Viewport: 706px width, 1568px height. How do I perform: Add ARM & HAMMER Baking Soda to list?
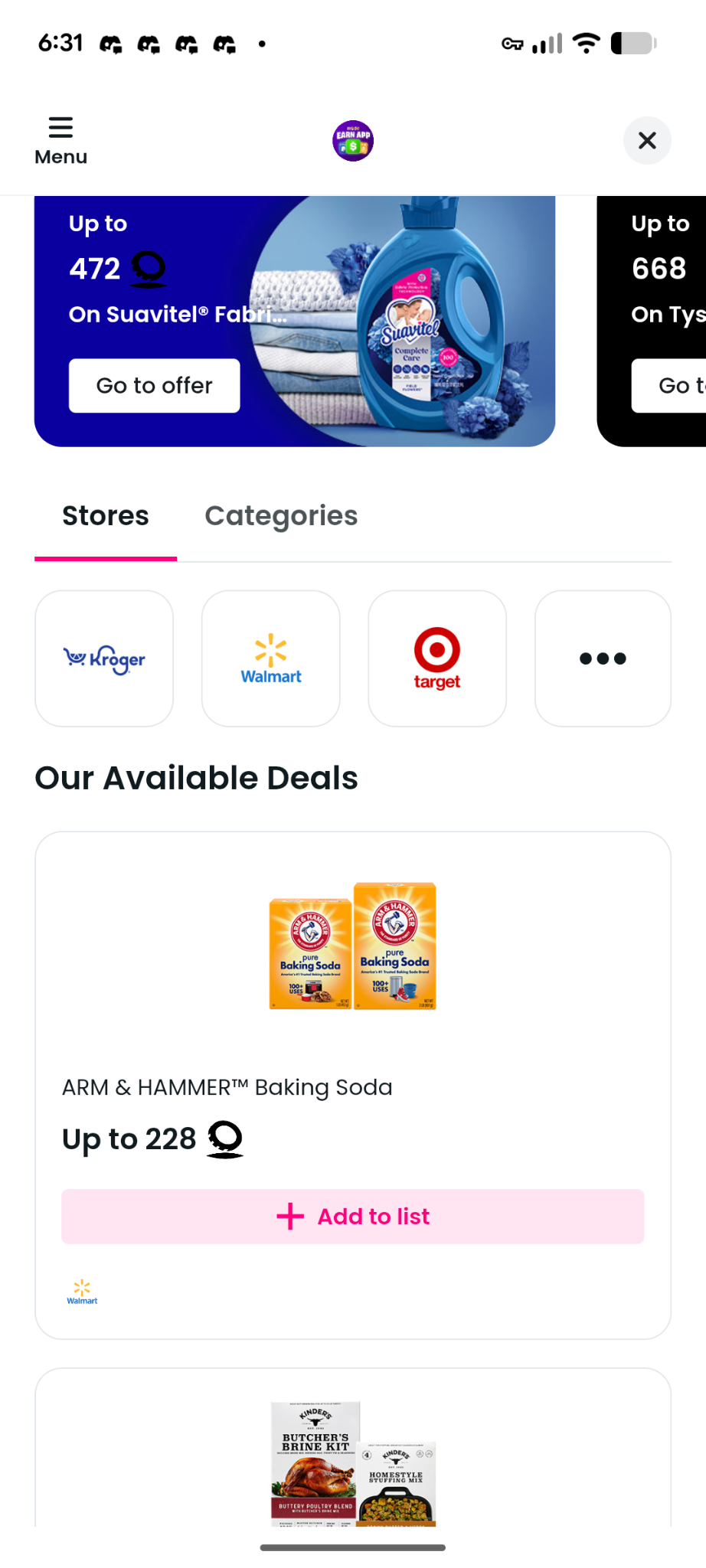[x=352, y=1216]
